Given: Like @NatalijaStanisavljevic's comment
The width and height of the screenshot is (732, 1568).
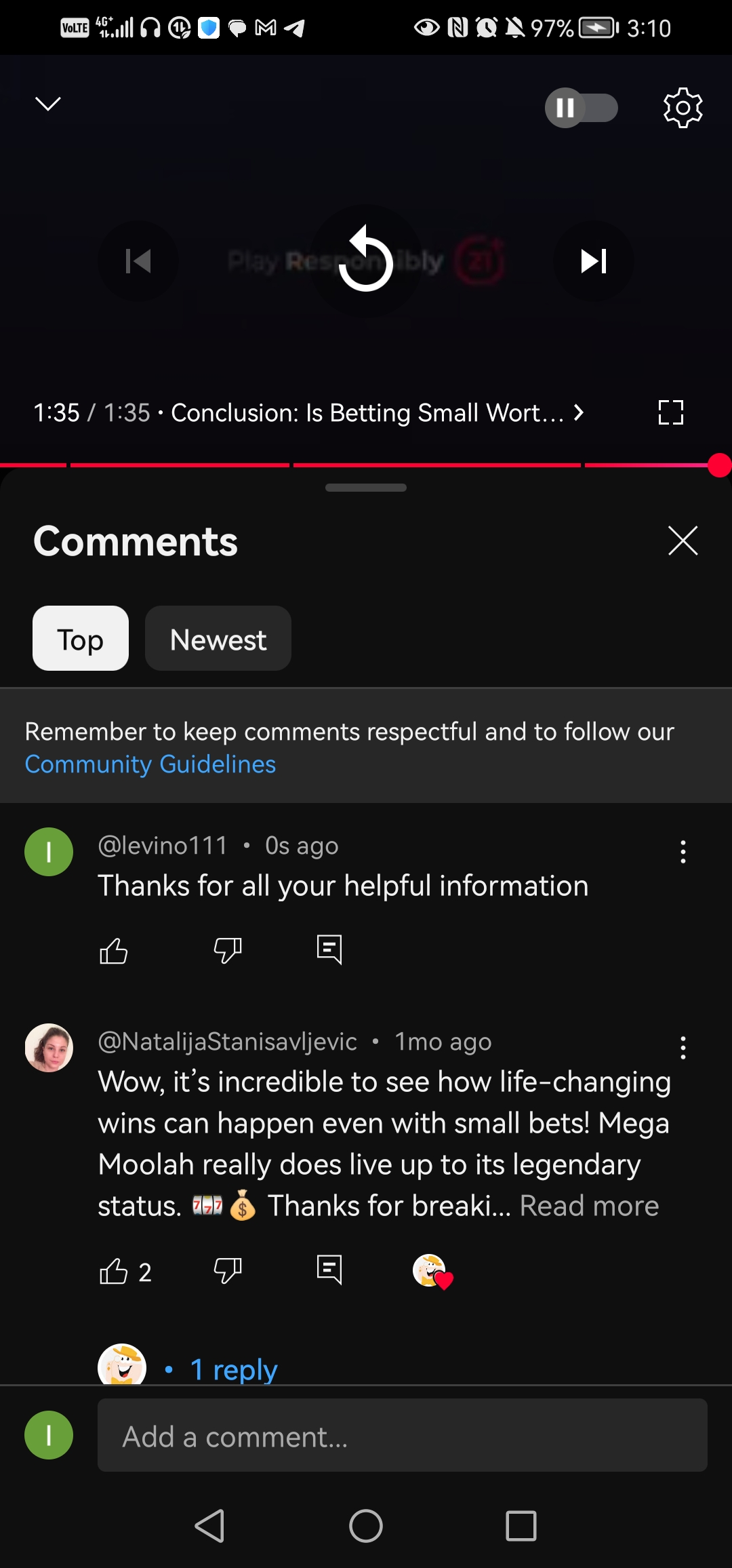Looking at the screenshot, I should [113, 1271].
